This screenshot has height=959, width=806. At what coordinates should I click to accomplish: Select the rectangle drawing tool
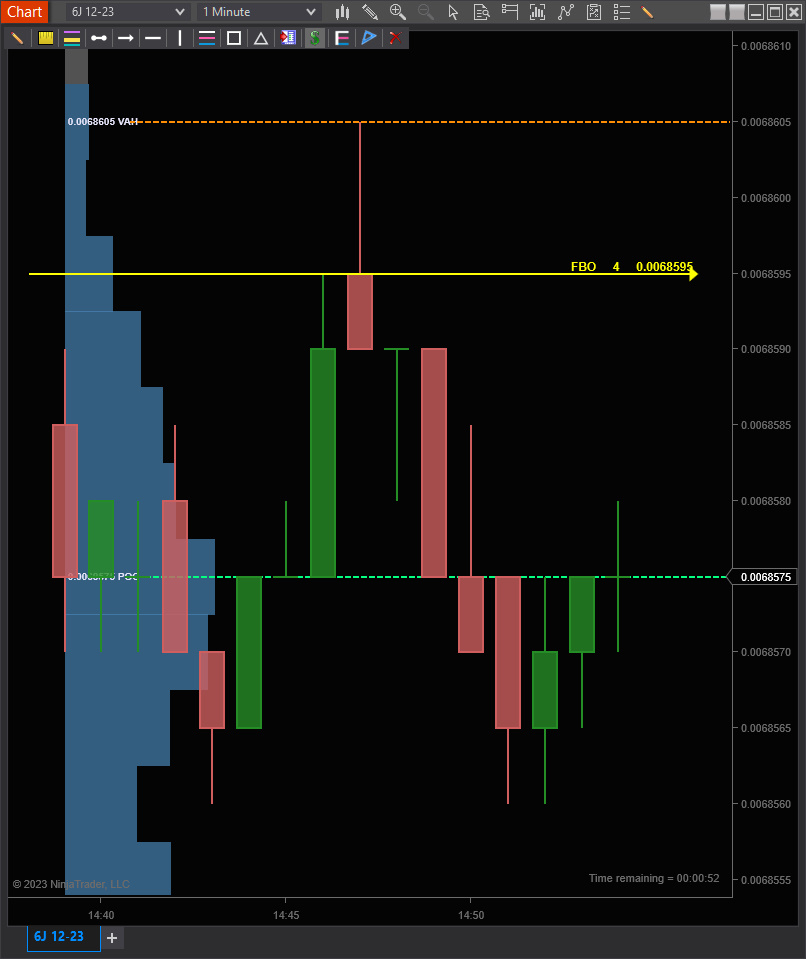pyautogui.click(x=234, y=38)
